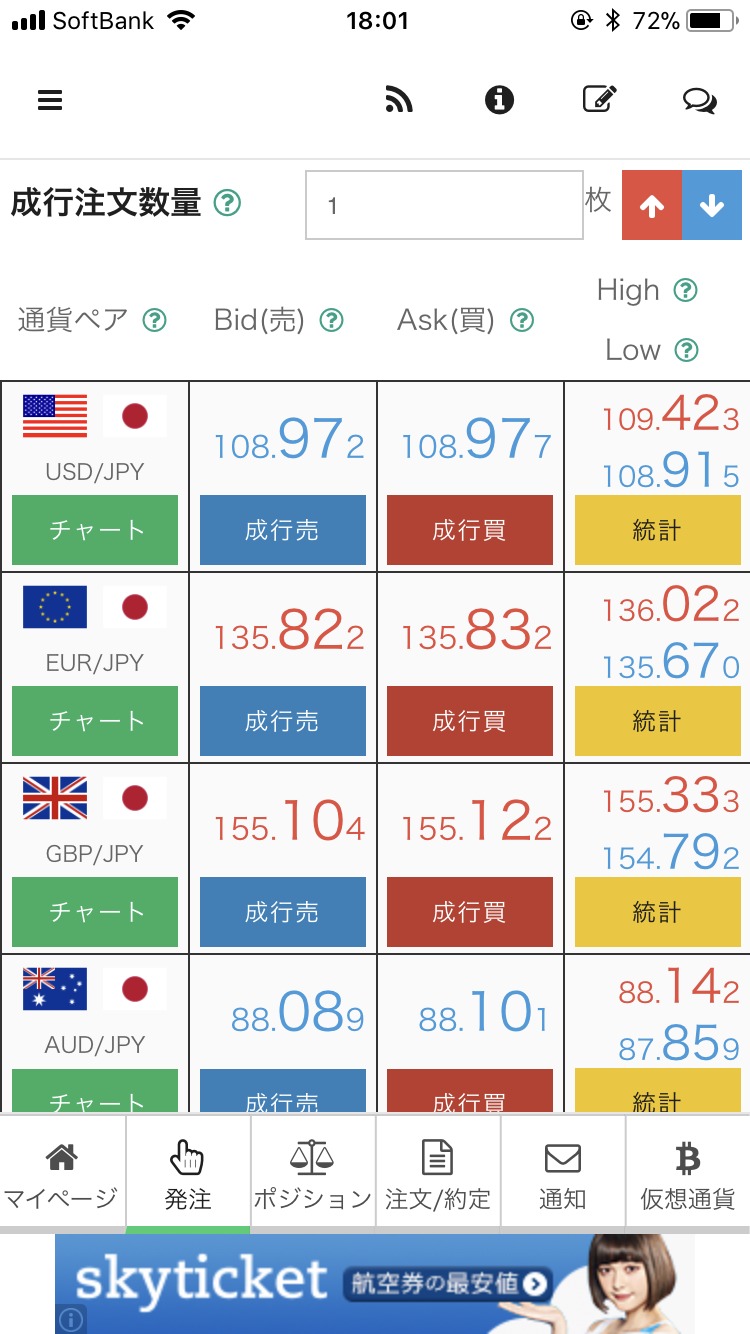Open the information icon
This screenshot has height=1334, width=750.
pos(499,100)
